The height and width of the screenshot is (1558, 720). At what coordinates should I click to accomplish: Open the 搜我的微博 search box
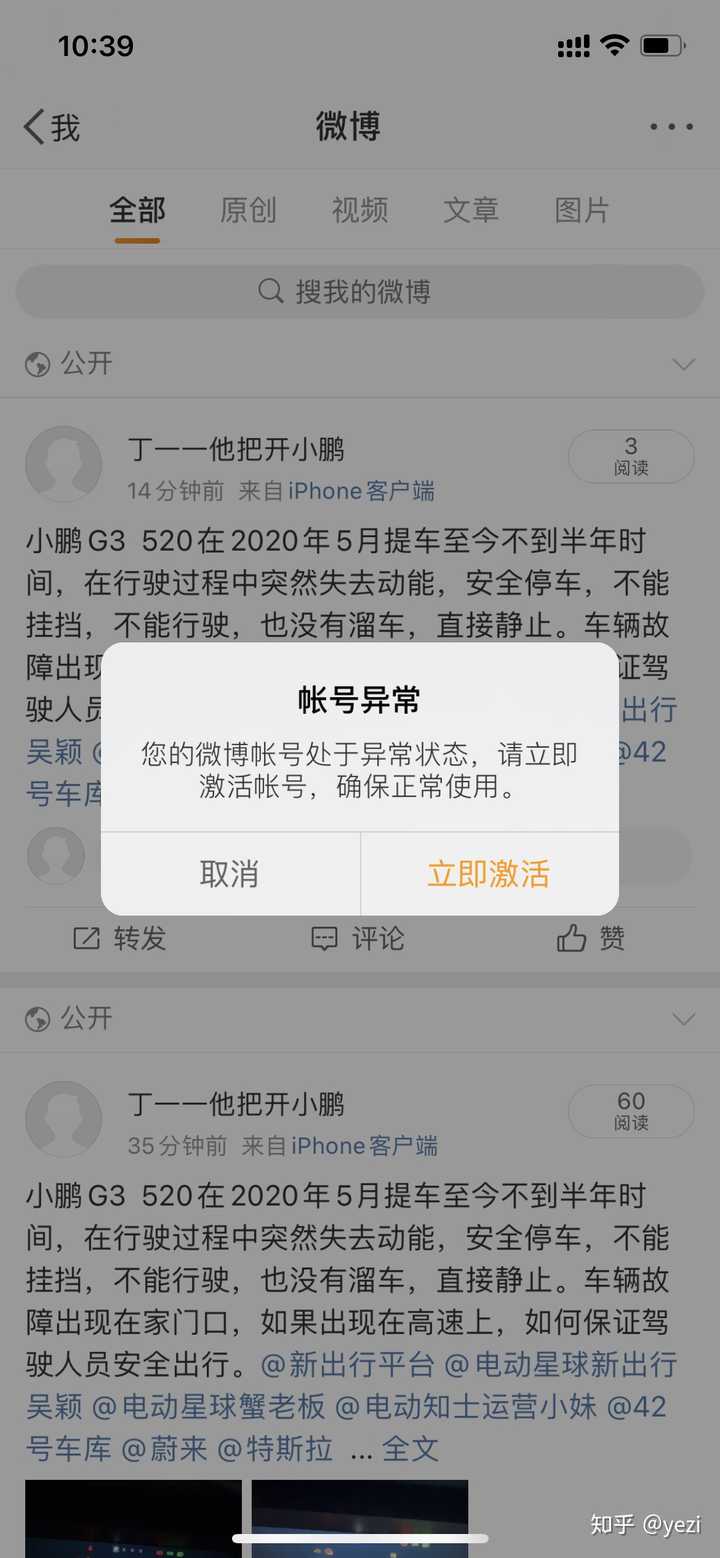click(x=360, y=292)
